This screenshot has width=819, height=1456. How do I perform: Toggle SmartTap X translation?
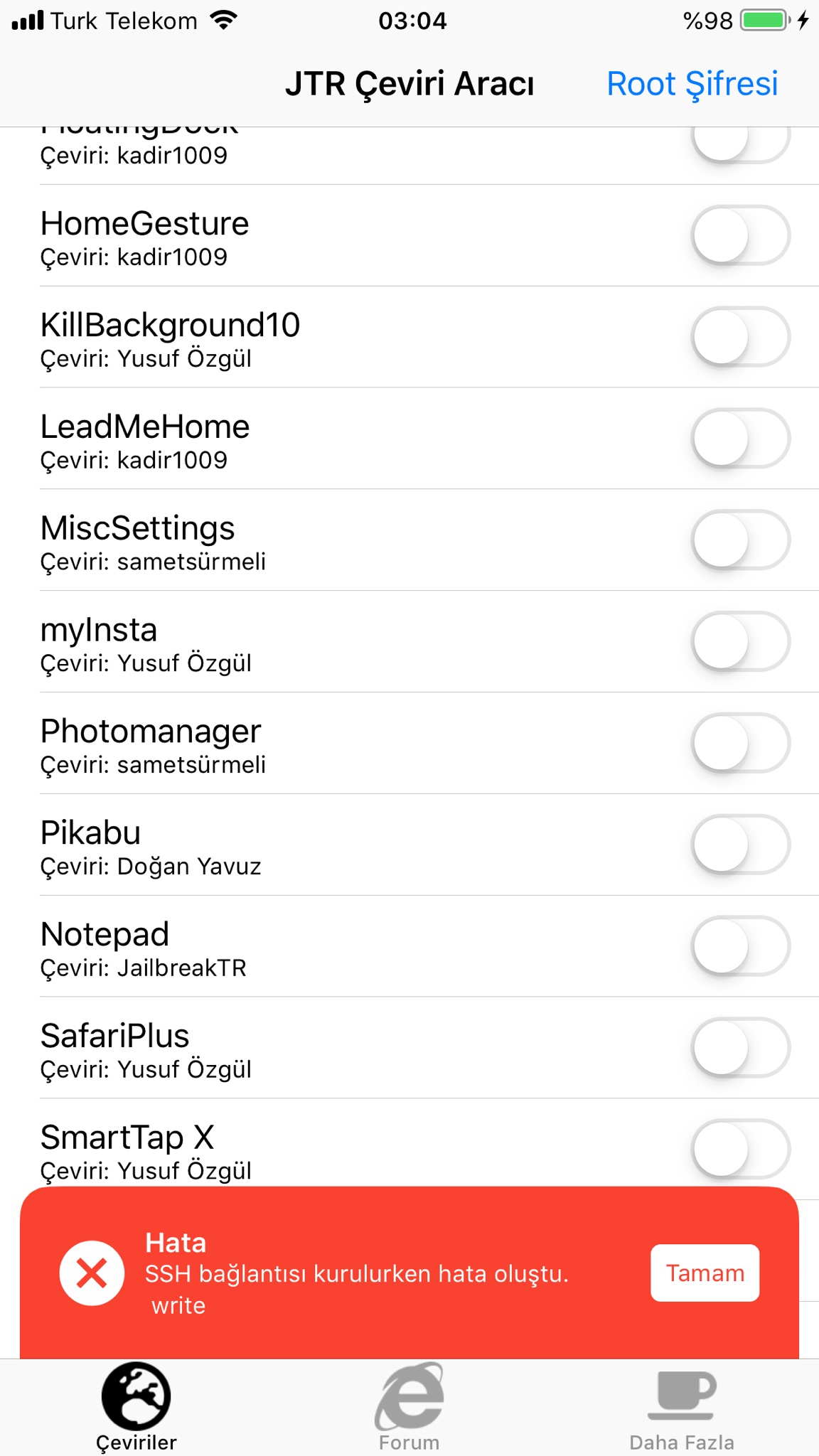click(x=740, y=1148)
